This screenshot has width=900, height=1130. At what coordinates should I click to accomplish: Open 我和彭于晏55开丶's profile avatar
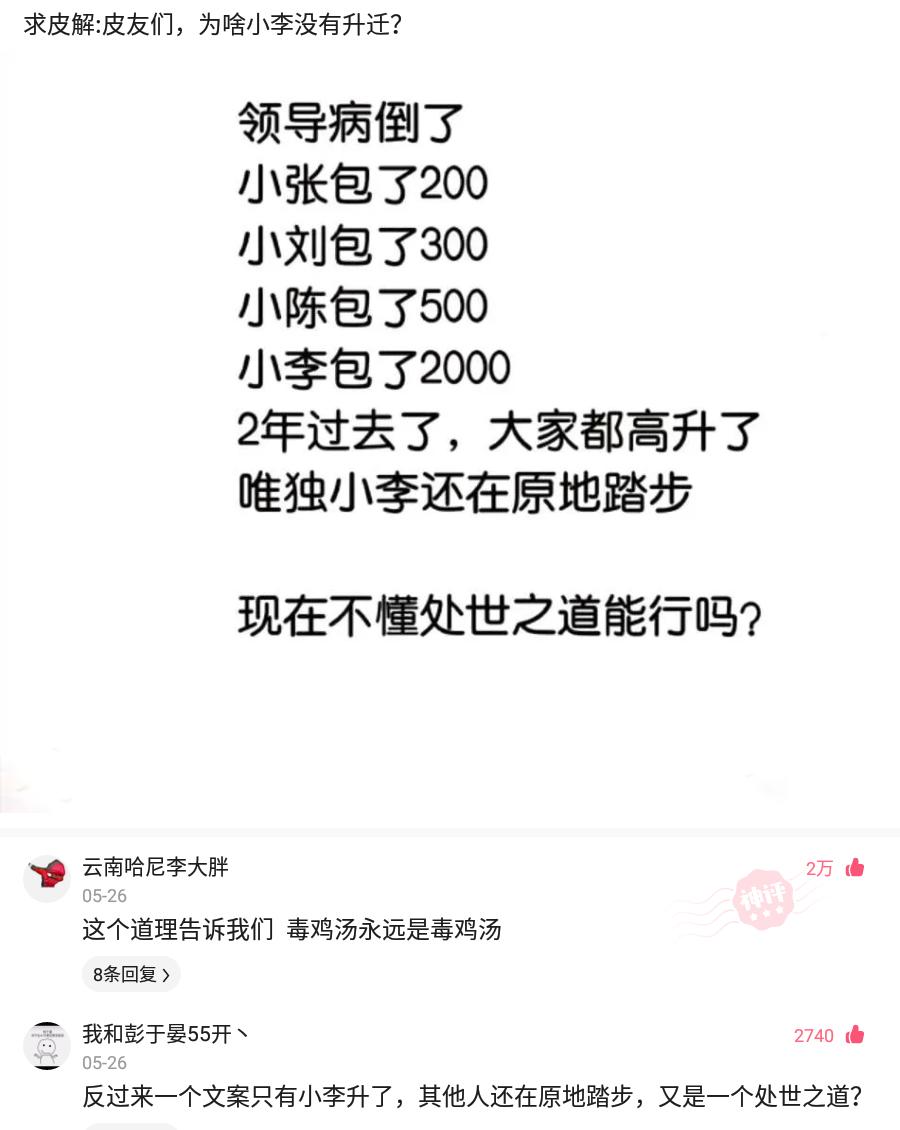46,1045
